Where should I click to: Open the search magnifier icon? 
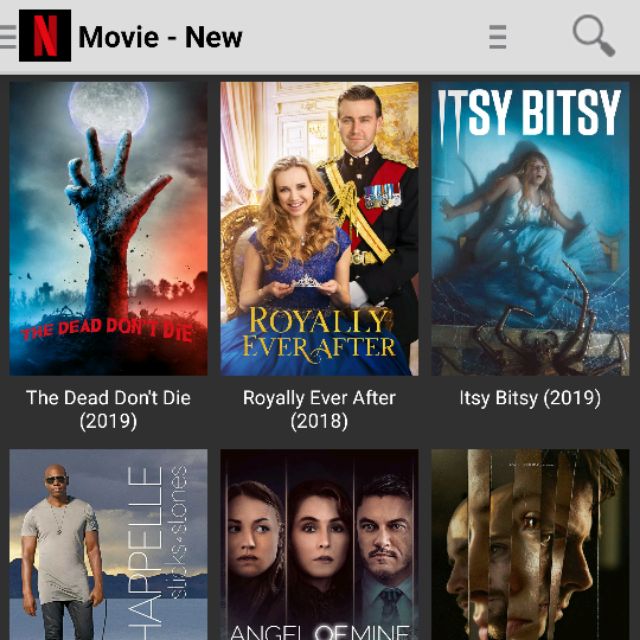(593, 37)
